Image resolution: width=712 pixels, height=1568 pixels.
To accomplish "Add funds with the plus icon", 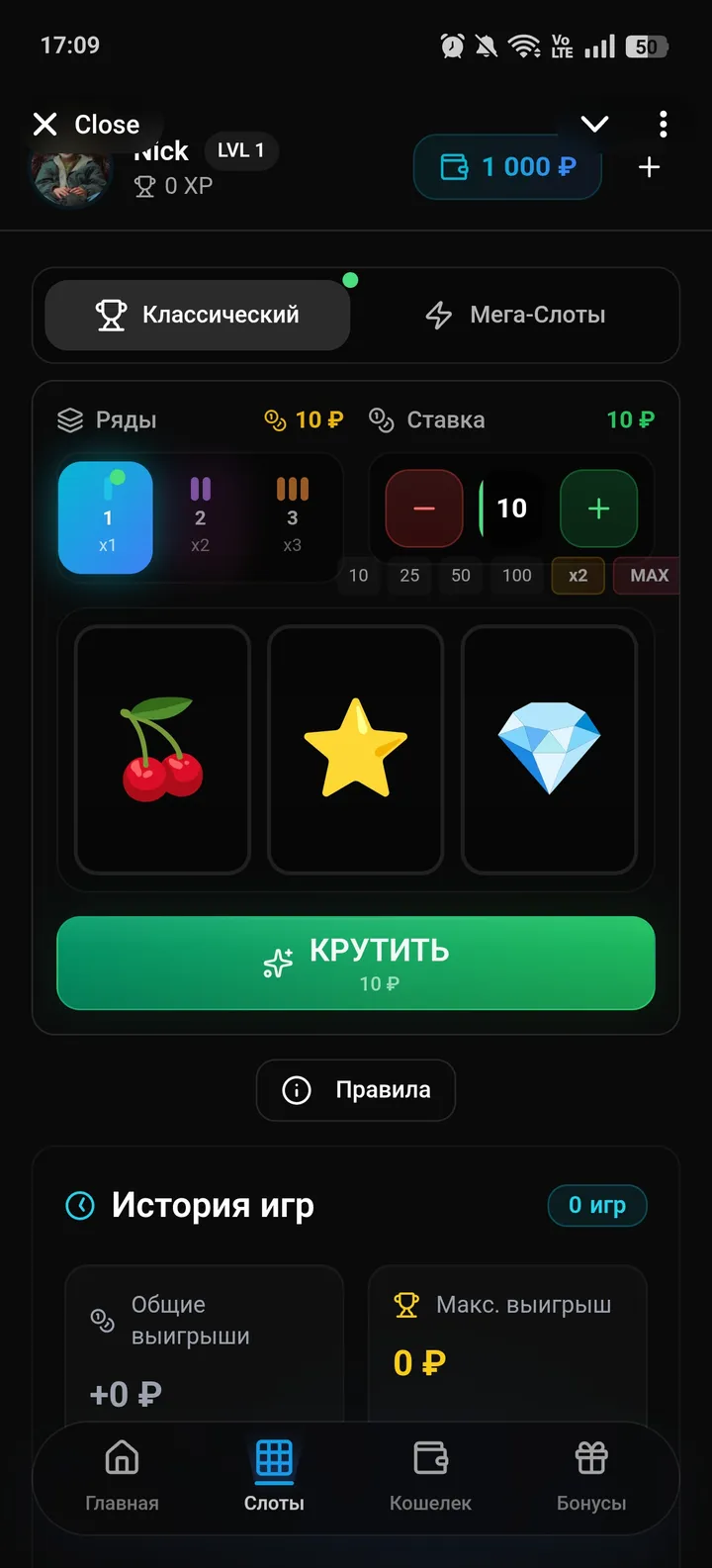I will 649,168.
